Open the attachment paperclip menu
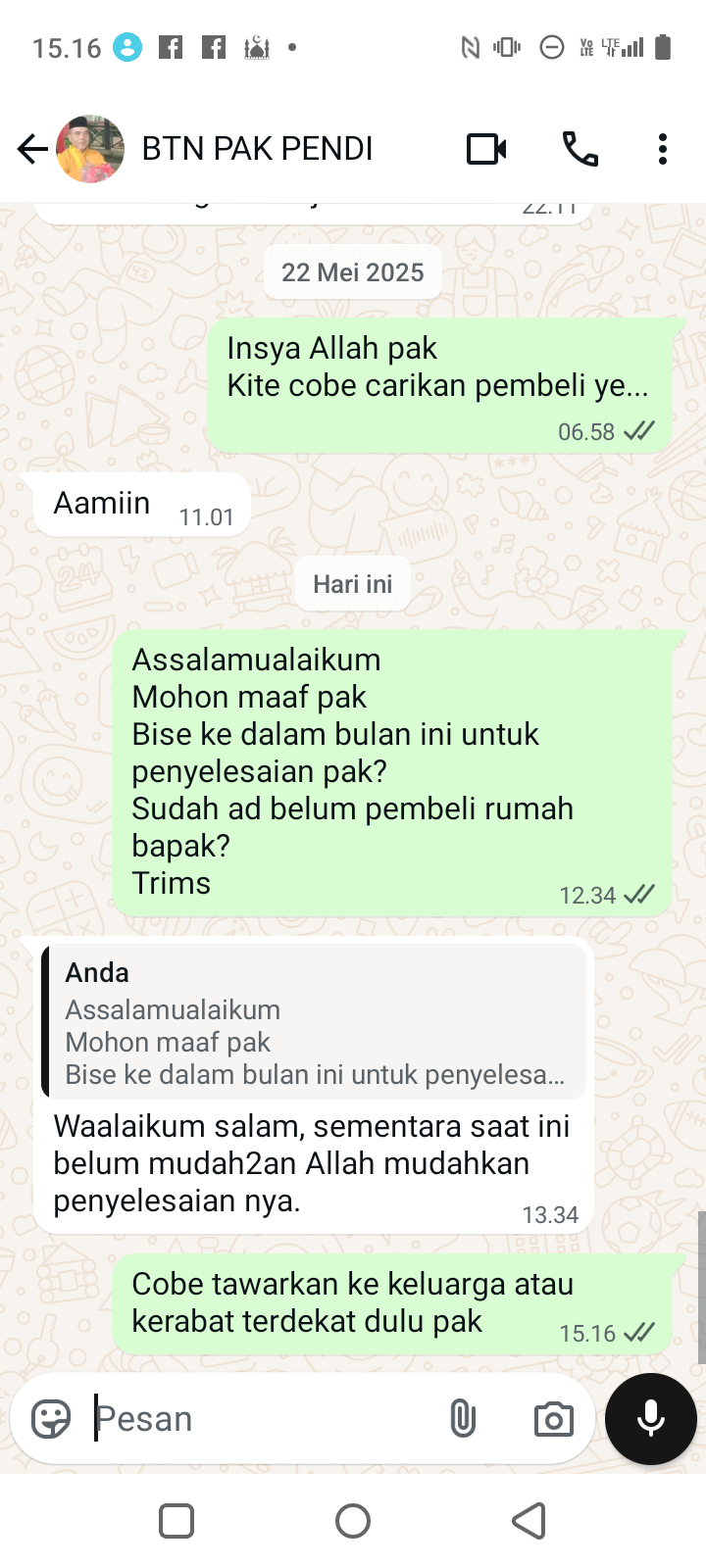This screenshot has height=1568, width=706. 463,1418
